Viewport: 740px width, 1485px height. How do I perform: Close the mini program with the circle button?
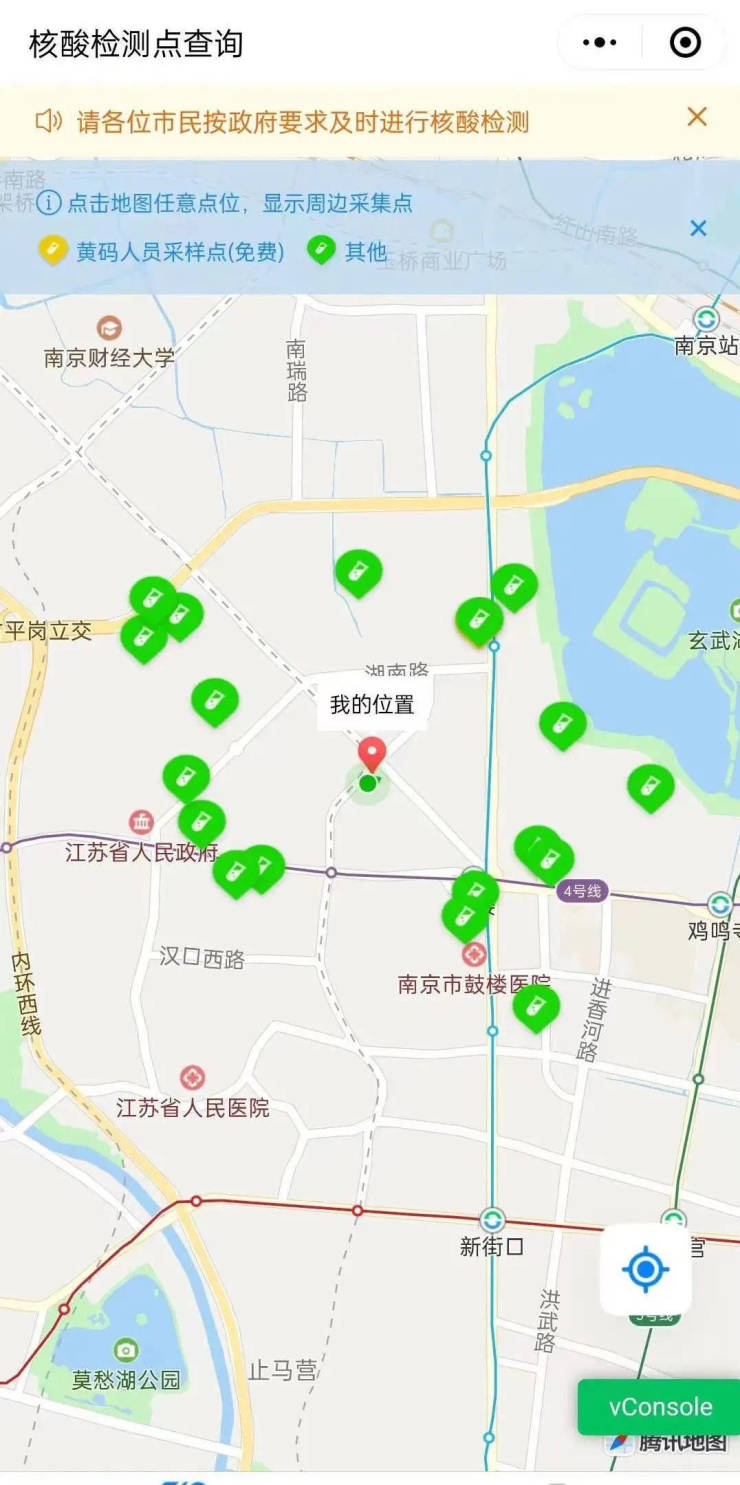(x=685, y=43)
